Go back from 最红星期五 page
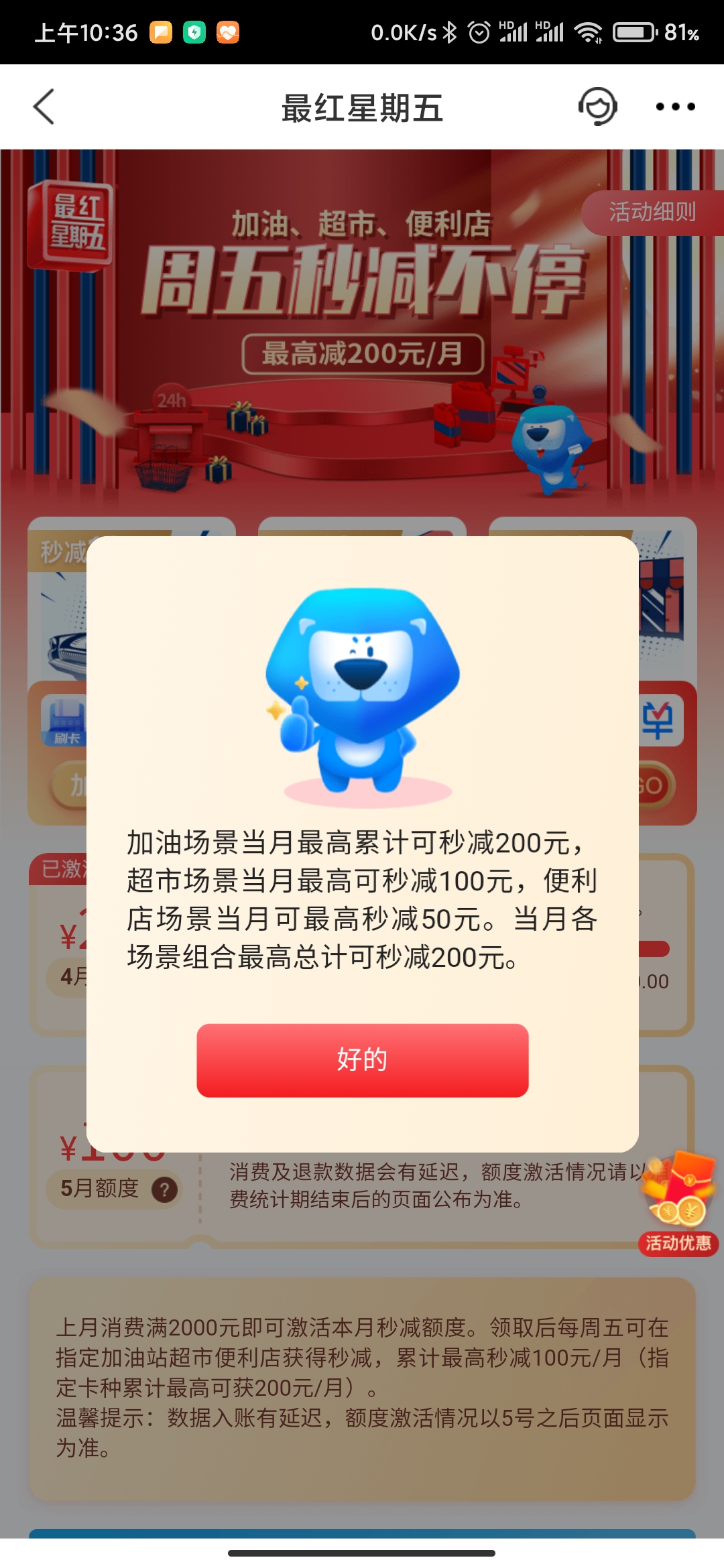 44,107
